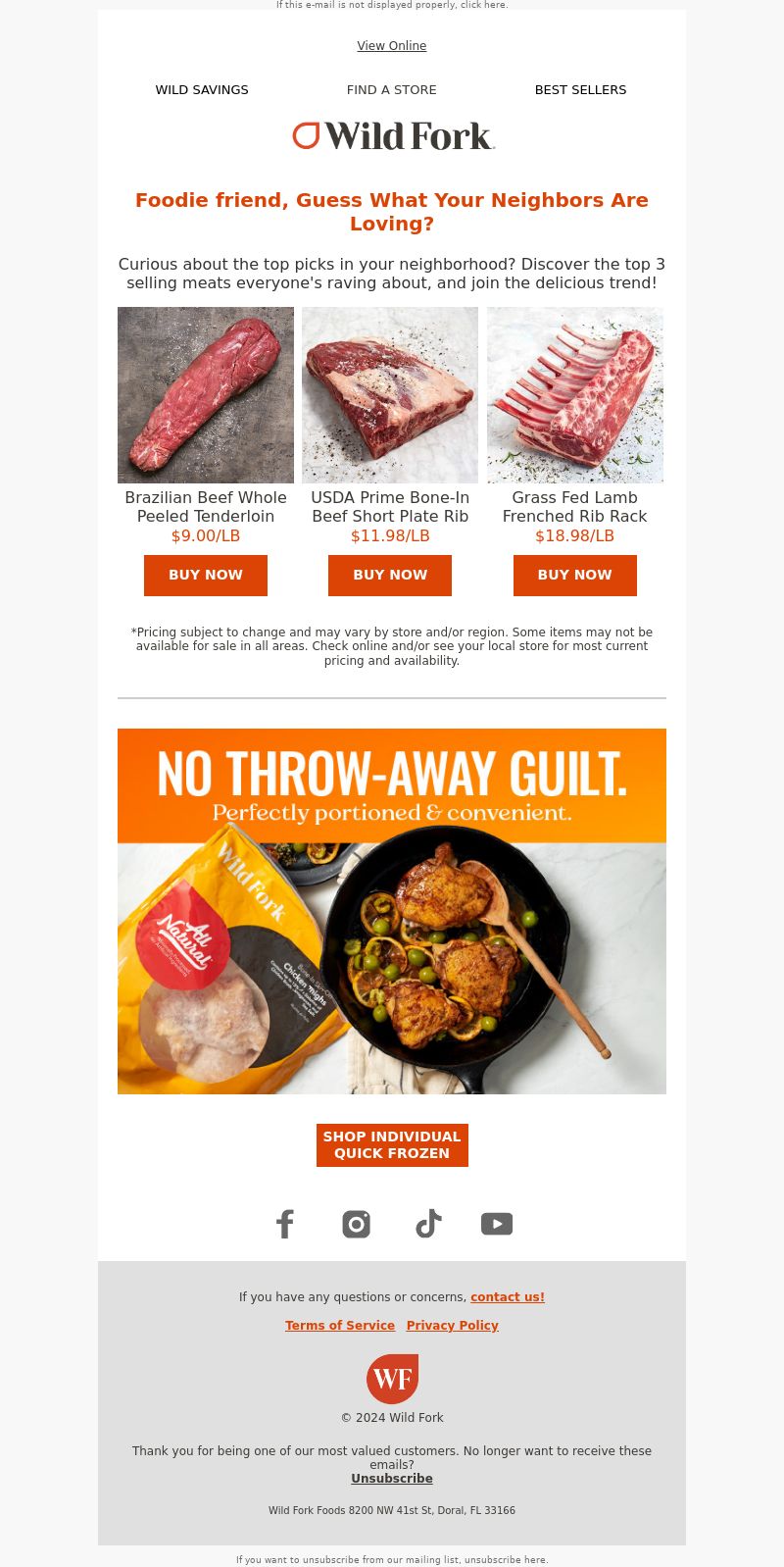Image resolution: width=784 pixels, height=1567 pixels.
Task: Open the No Throw-Away Guilt banner
Action: (x=392, y=911)
